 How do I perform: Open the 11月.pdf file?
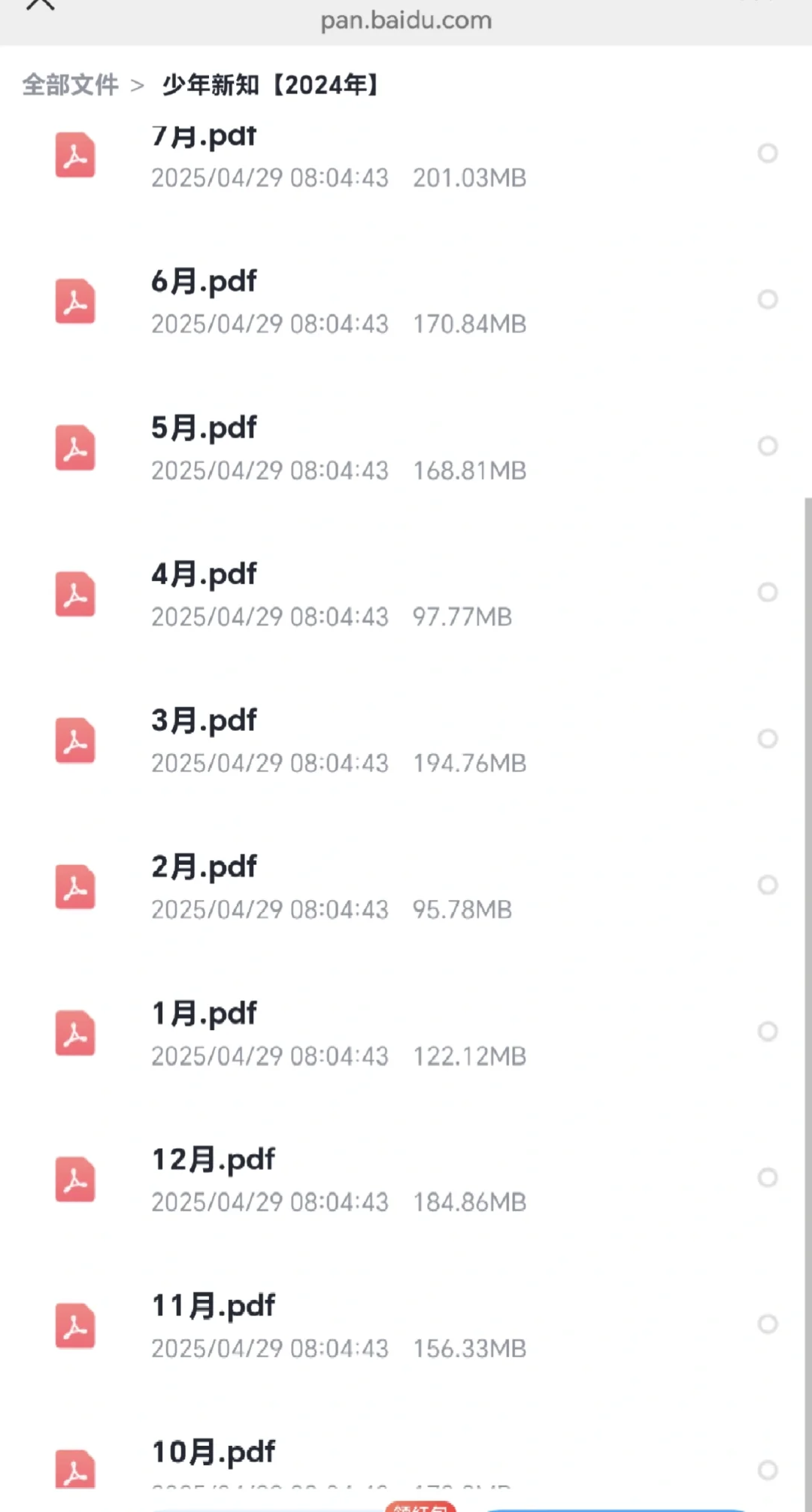pos(213,1307)
